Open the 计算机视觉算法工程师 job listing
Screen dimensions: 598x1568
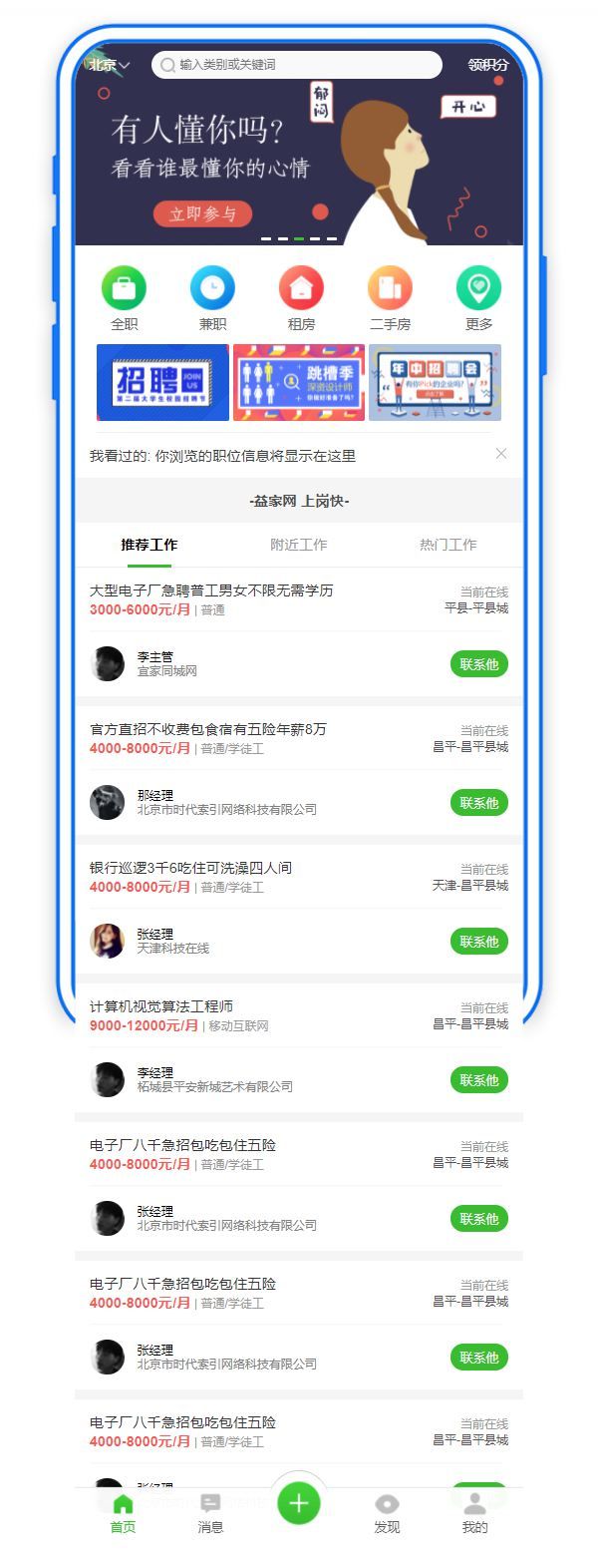pos(161,1006)
